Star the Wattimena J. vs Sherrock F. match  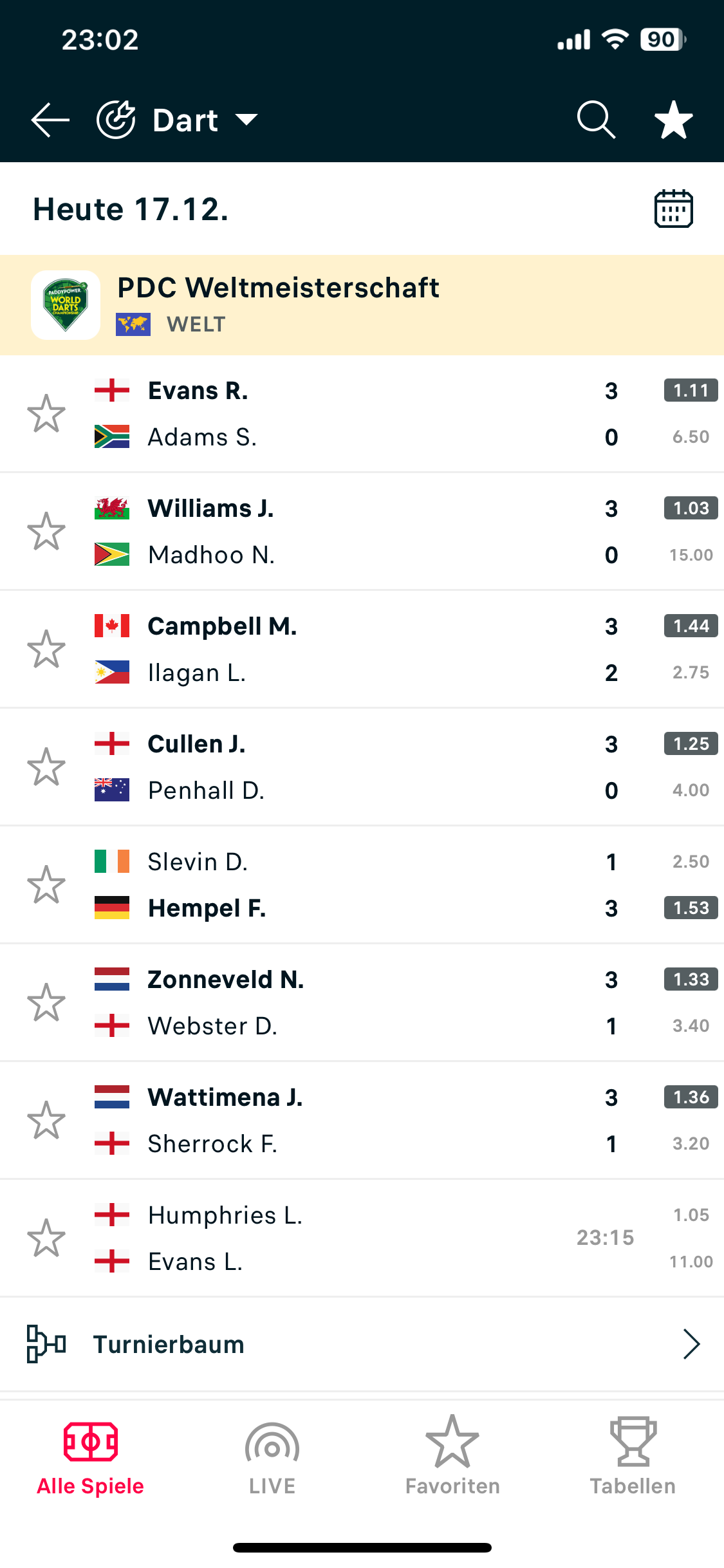point(46,1120)
